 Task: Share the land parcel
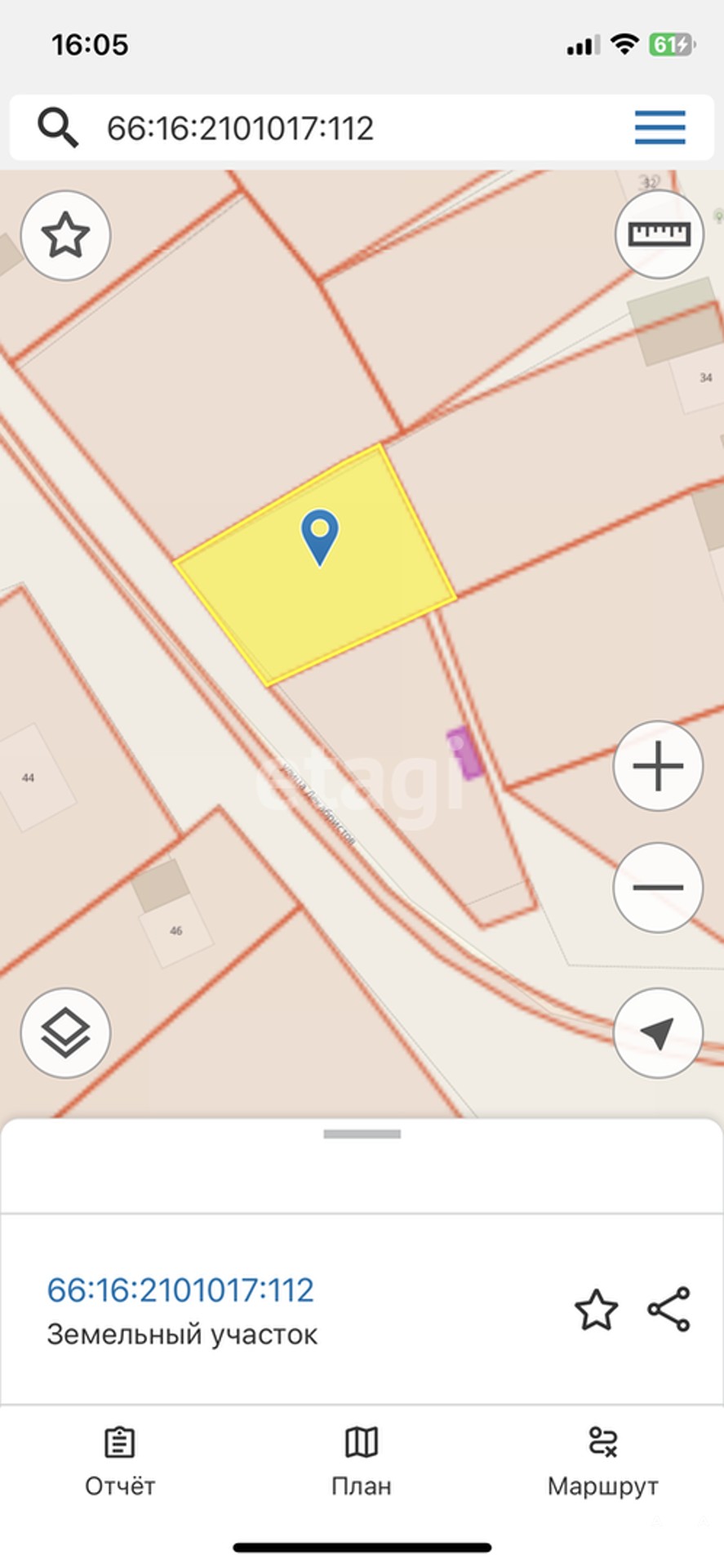coord(669,1309)
